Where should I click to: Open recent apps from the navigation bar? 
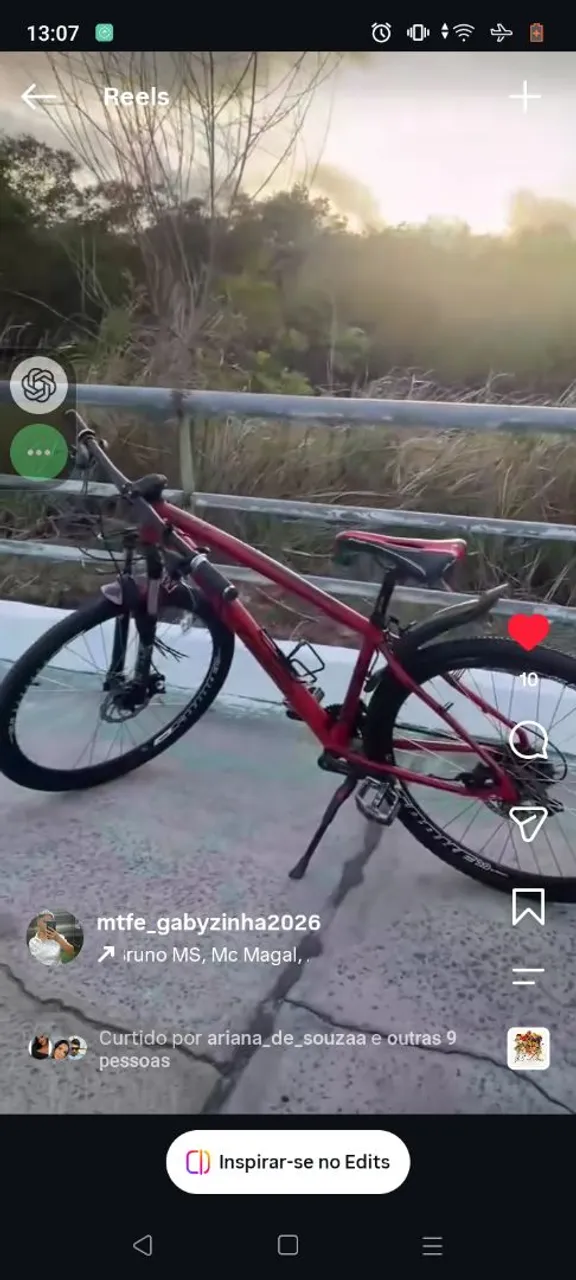point(432,1245)
